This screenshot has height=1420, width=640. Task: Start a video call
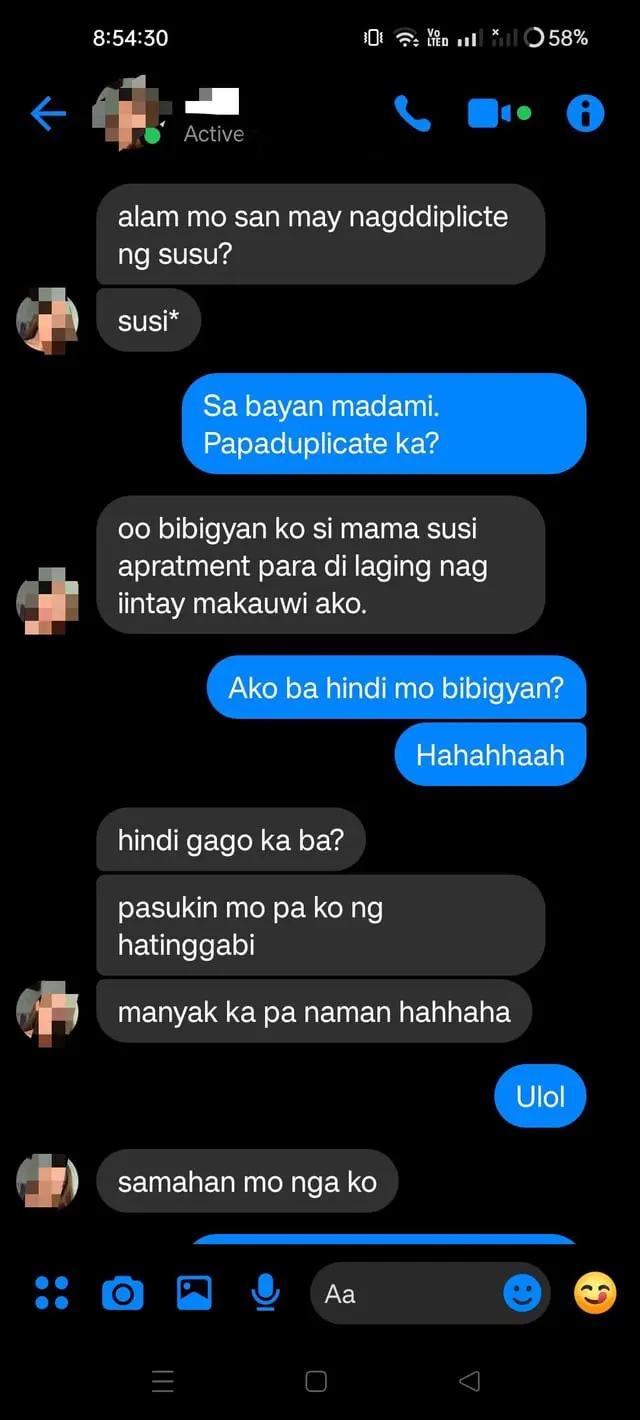click(x=499, y=114)
